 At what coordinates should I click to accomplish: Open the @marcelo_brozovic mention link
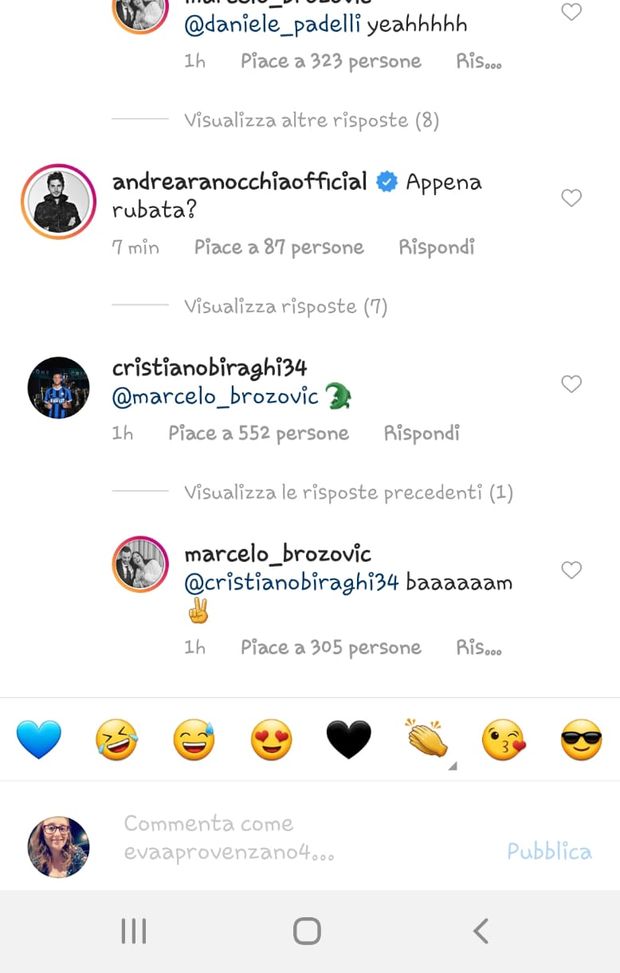pos(215,397)
